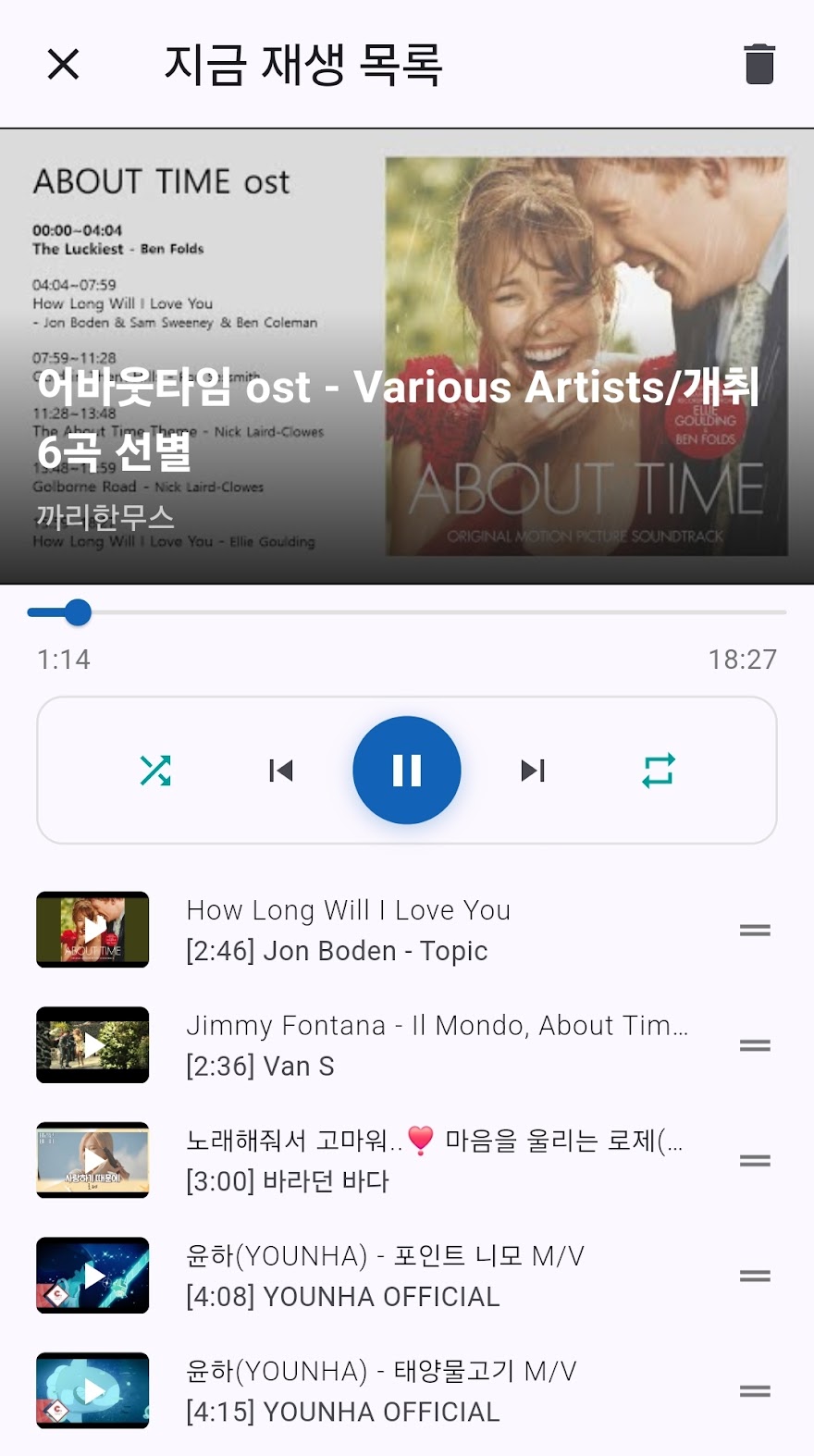Tap the play overlay on the About Time thumbnail

(x=92, y=930)
